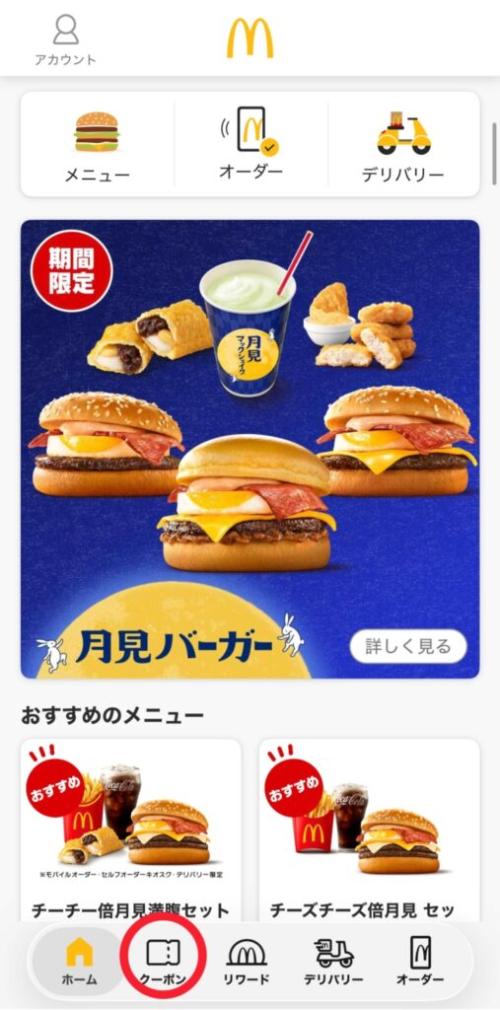Switch to the クーポン tab
The width and height of the screenshot is (500, 1010).
164,961
